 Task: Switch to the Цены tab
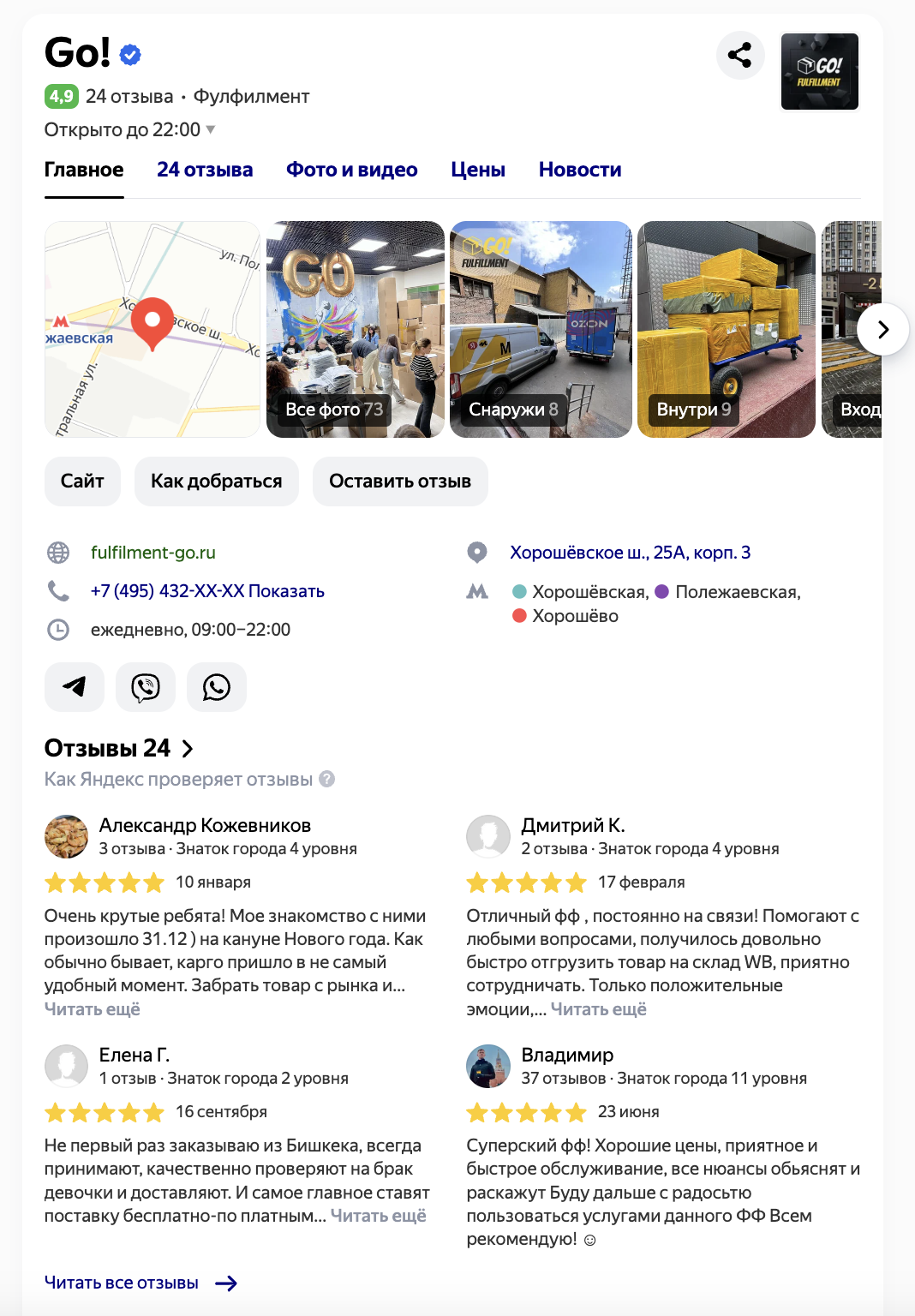pos(477,170)
